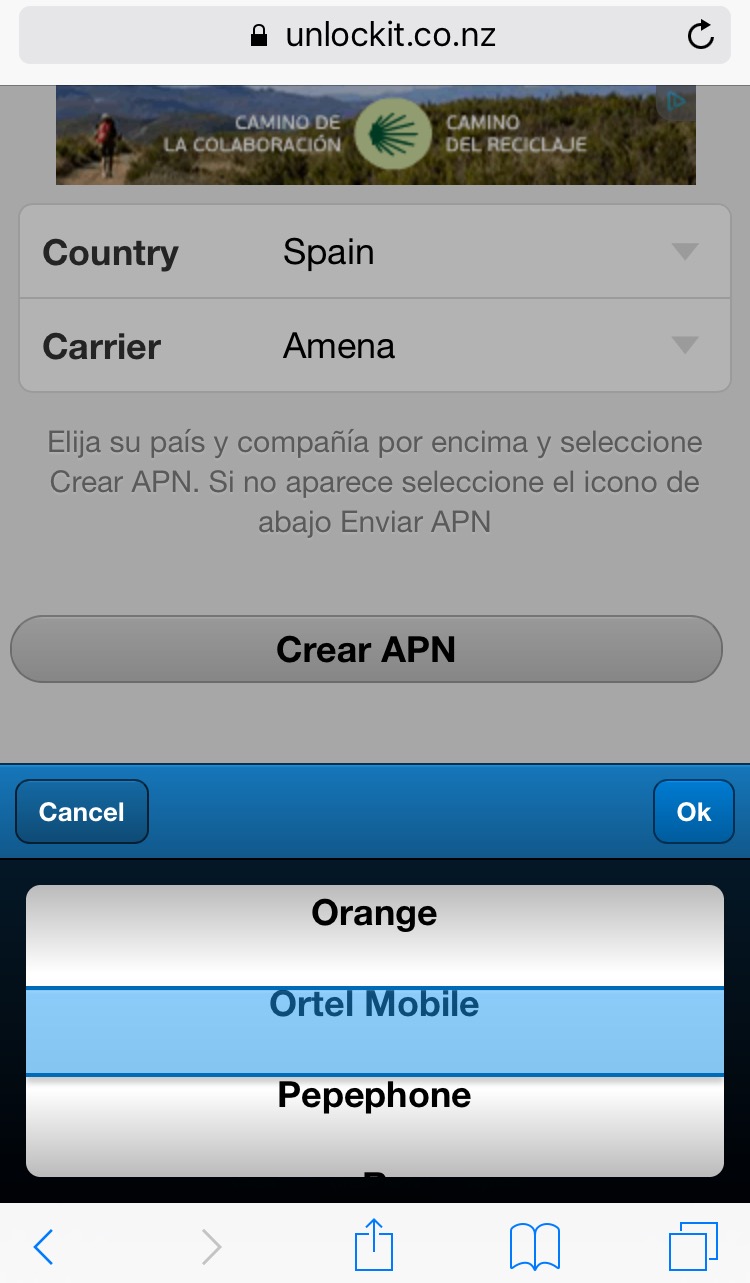
Task: Show all open tabs
Action: [693, 1246]
